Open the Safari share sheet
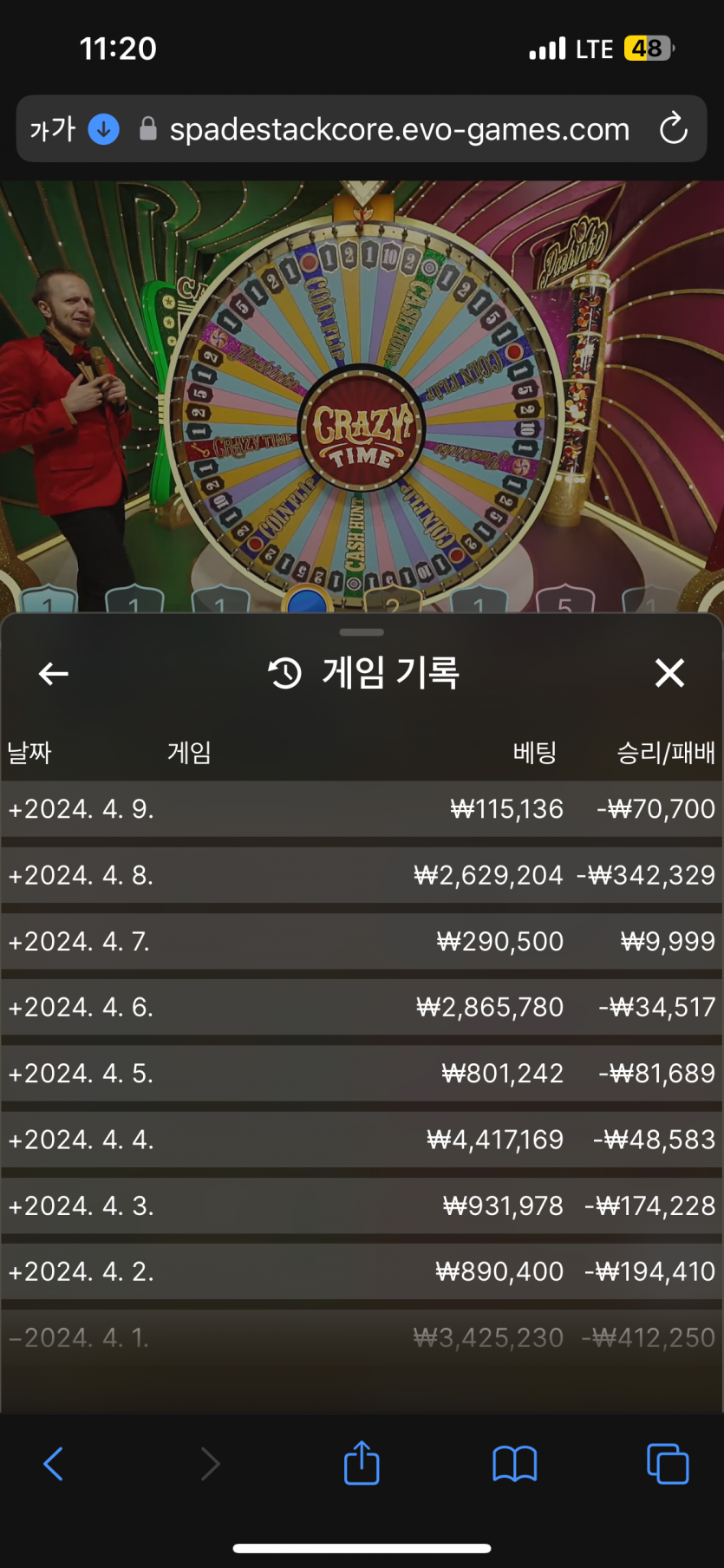Viewport: 724px width, 1568px height. [362, 1464]
